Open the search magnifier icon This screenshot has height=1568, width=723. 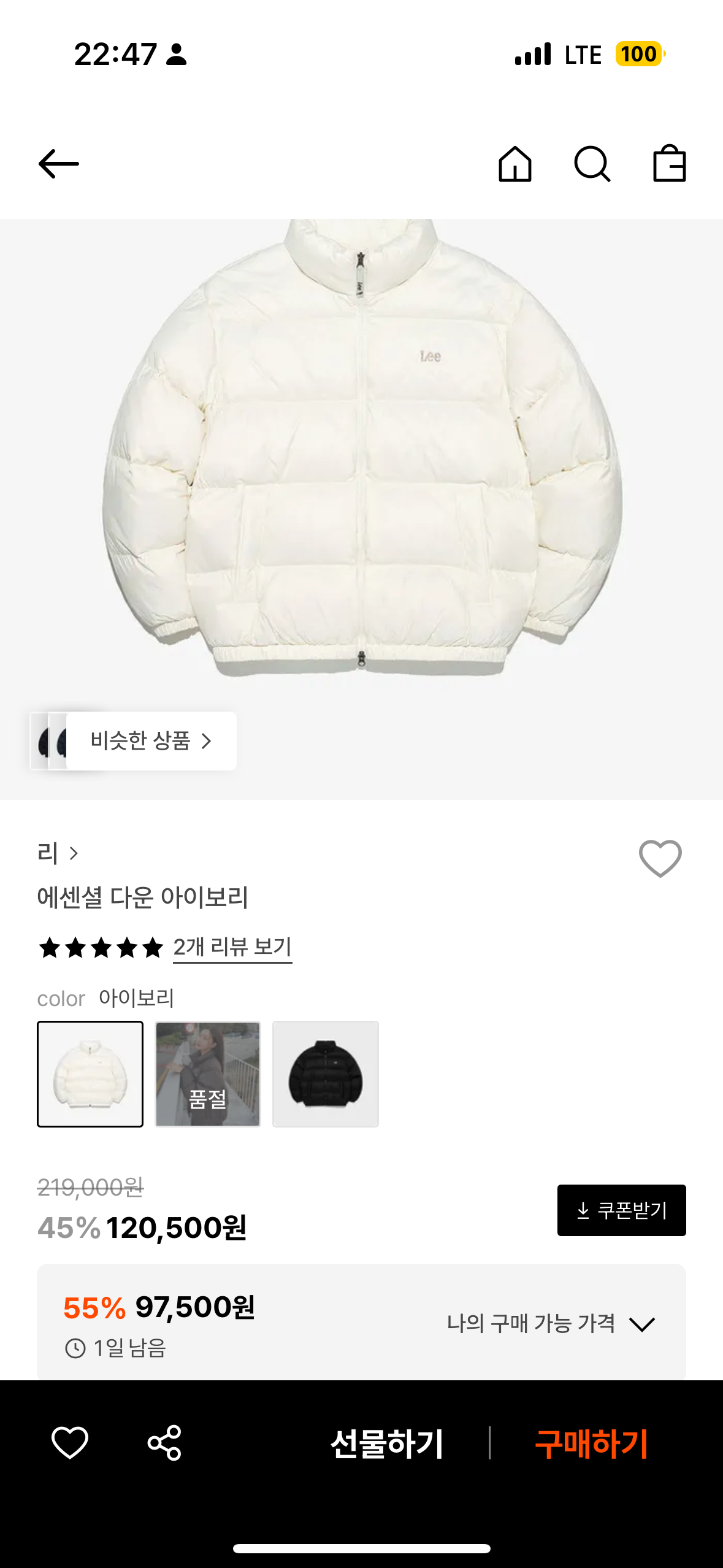[592, 164]
